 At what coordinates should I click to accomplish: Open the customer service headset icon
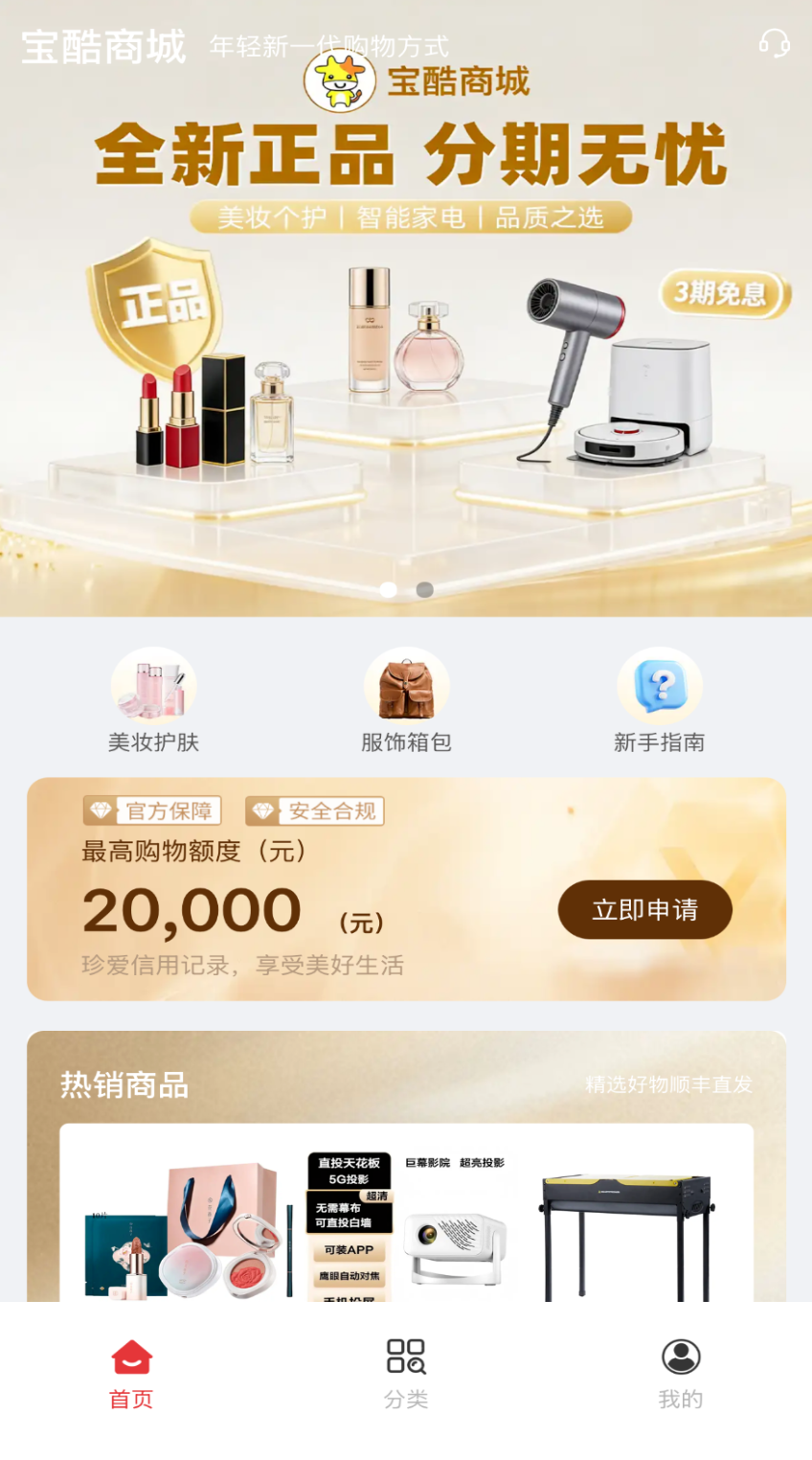point(774,43)
